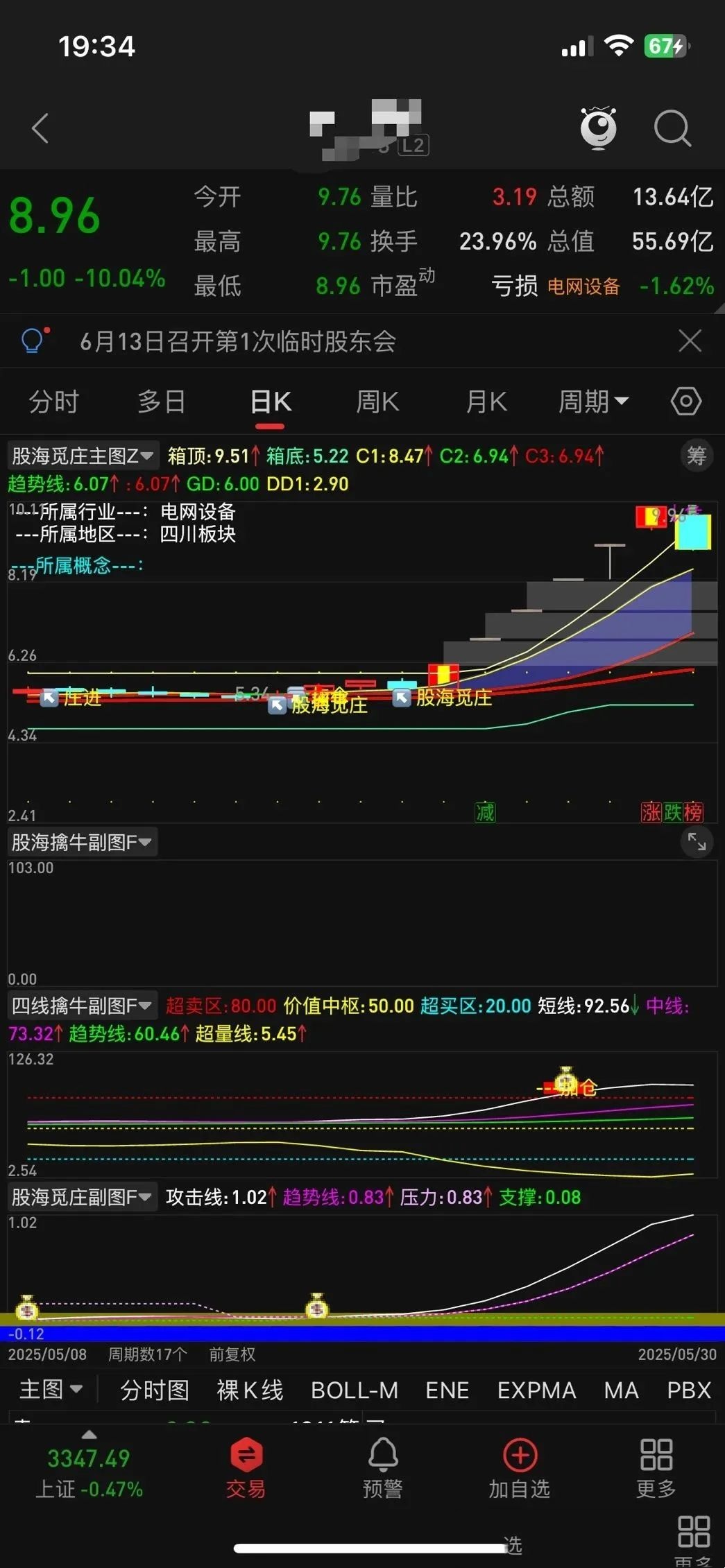Open the search magnifier
The image size is (725, 1568).
tap(672, 128)
